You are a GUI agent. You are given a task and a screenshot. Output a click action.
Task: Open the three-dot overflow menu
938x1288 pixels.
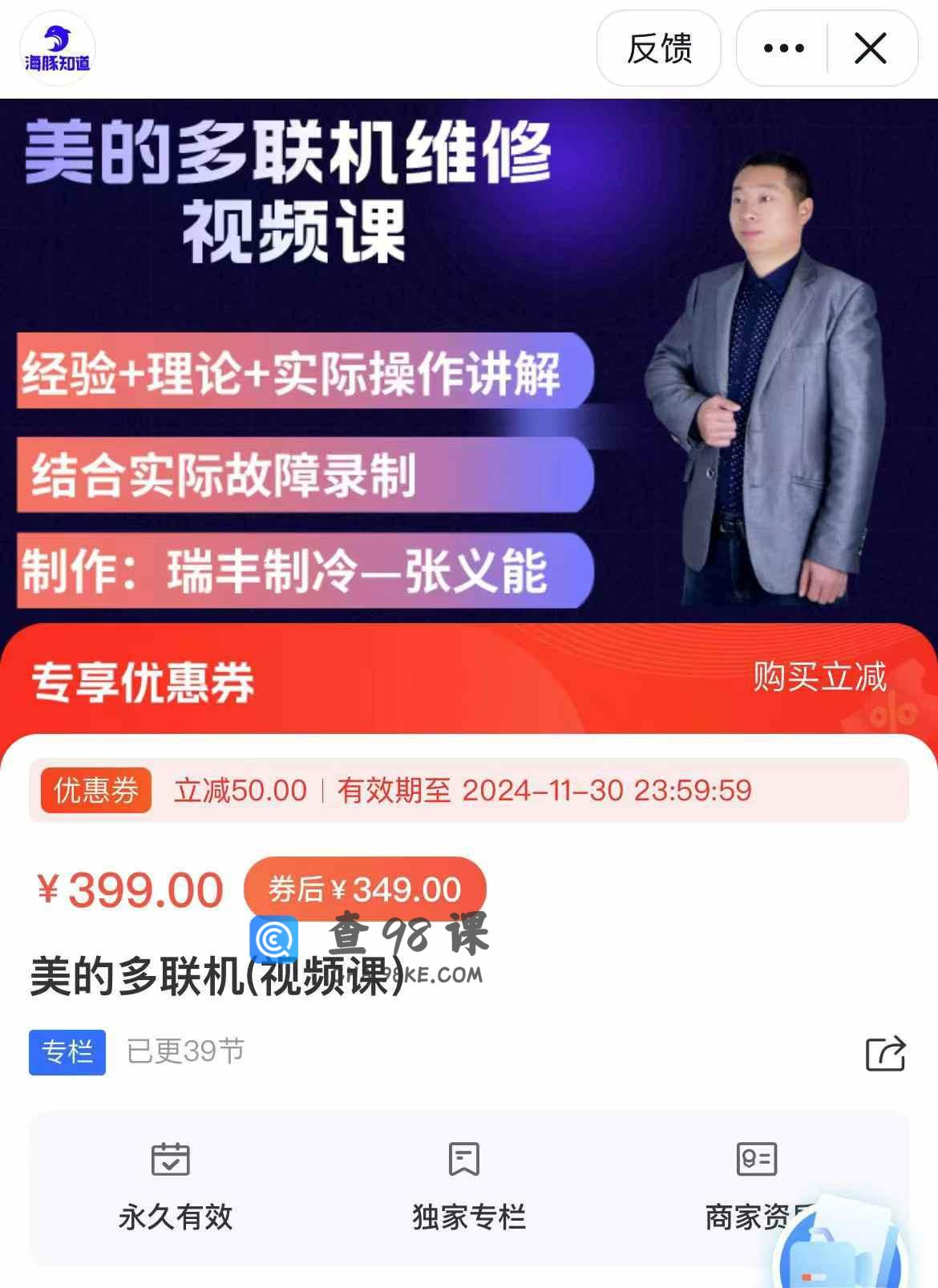pos(783,48)
